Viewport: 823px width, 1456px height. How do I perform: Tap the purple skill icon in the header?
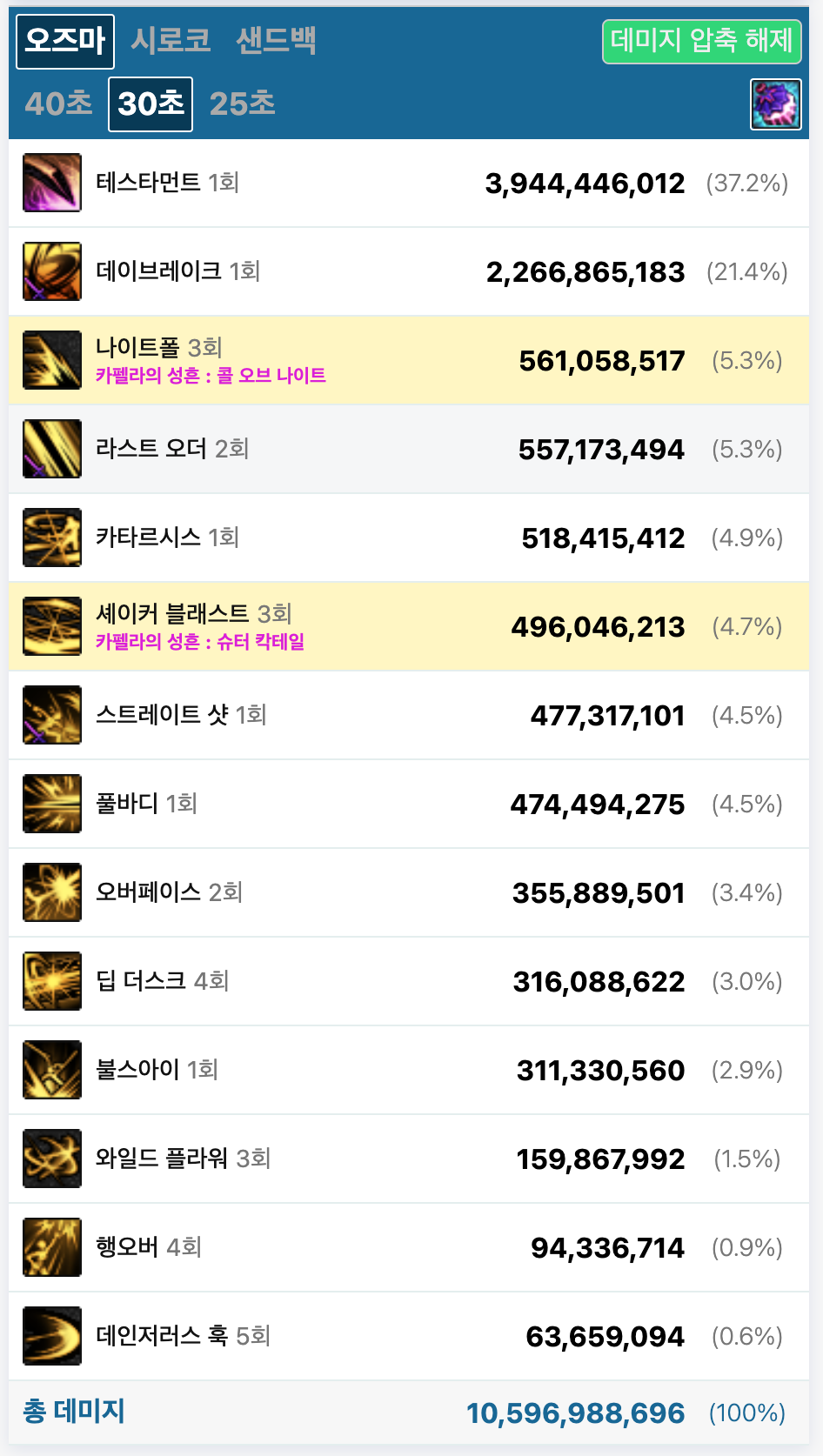click(x=776, y=104)
